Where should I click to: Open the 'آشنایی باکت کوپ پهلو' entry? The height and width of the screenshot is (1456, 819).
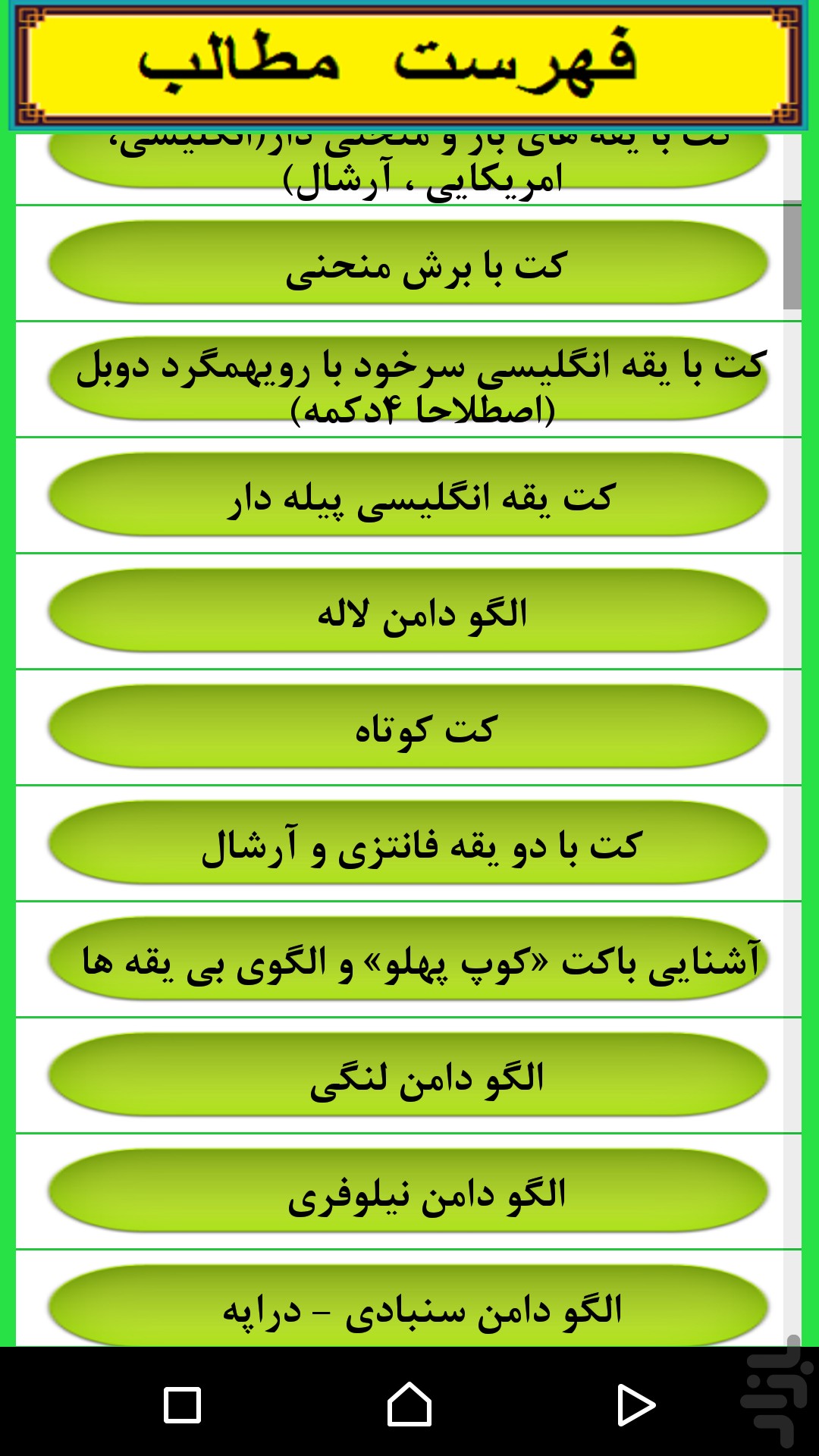(409, 959)
